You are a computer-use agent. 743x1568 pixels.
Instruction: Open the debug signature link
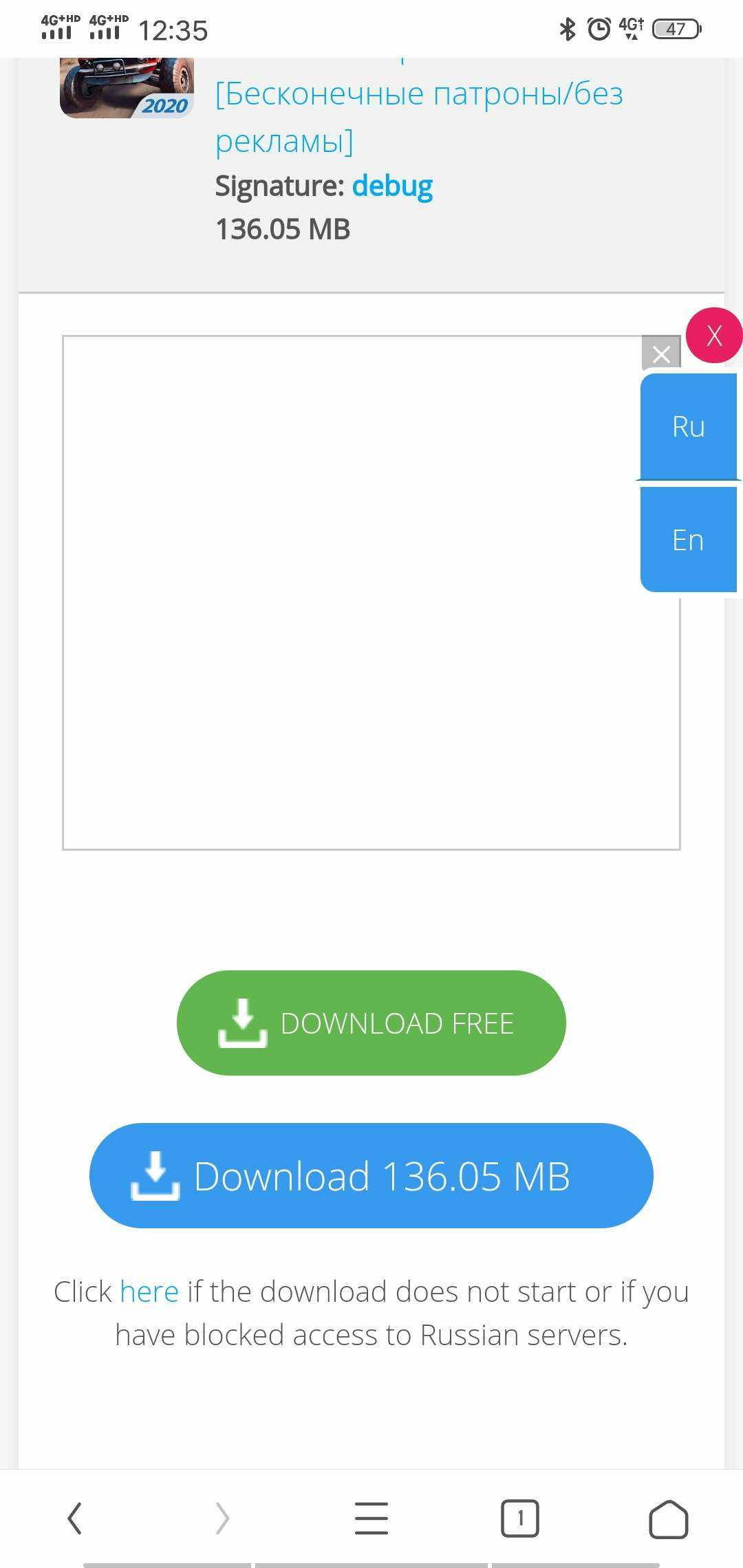[392, 186]
